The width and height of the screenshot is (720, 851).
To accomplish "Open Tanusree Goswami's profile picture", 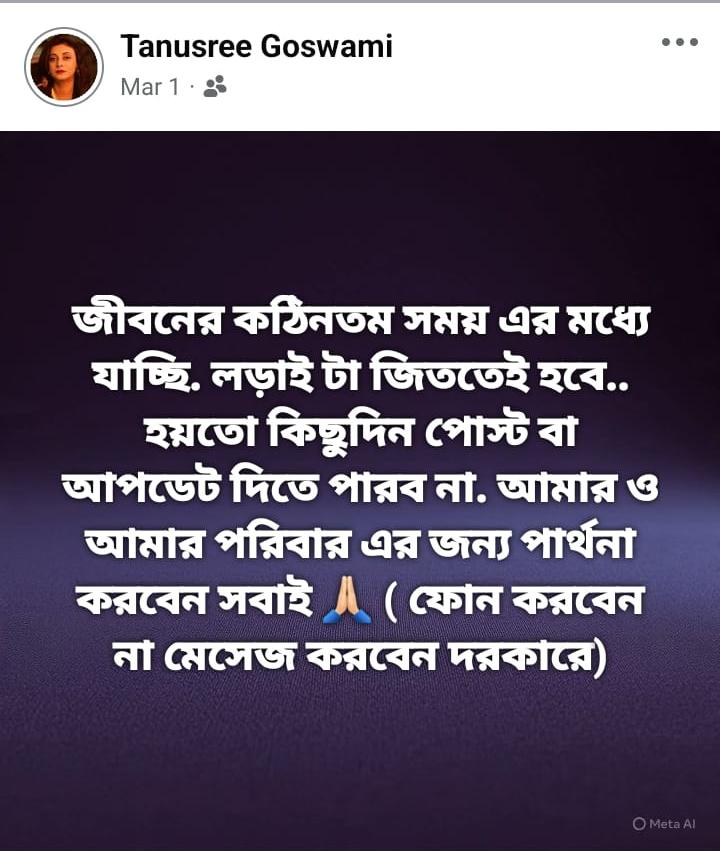I will click(x=64, y=67).
